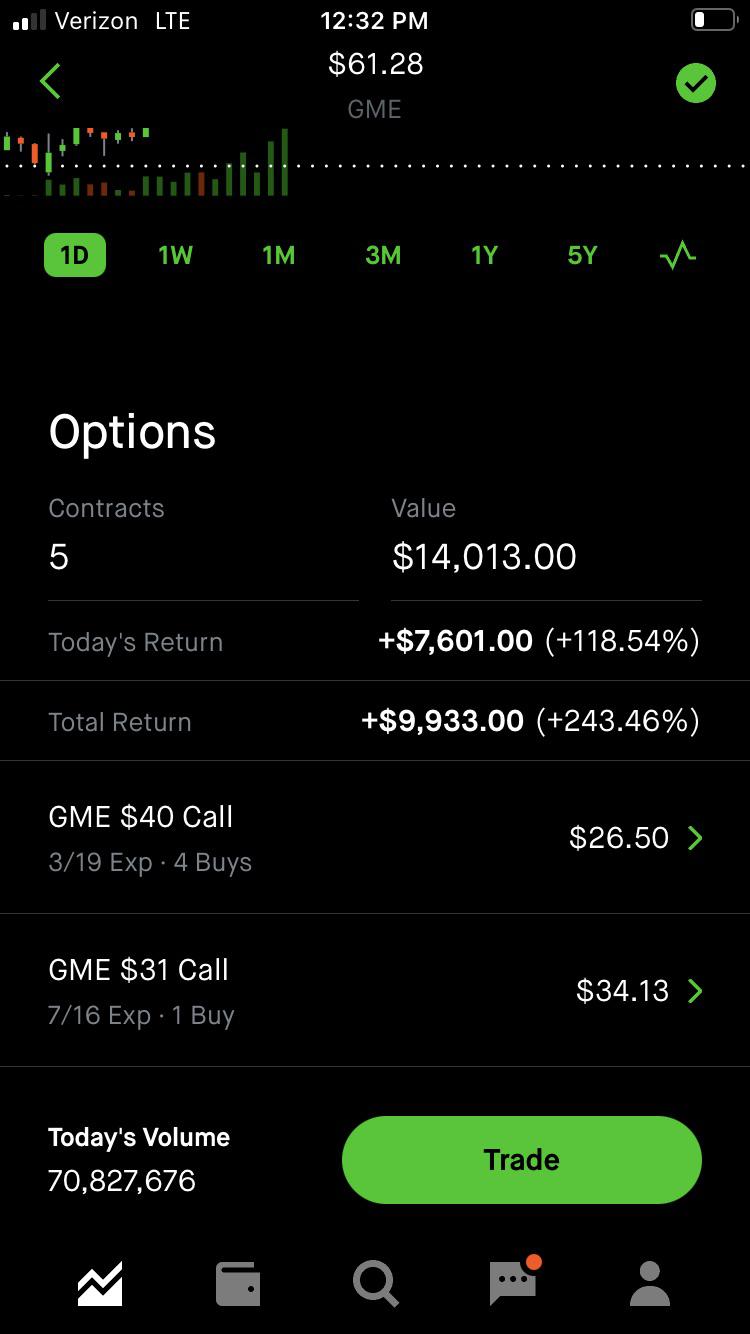
Task: Tap the green checkmark indicator
Action: [695, 84]
